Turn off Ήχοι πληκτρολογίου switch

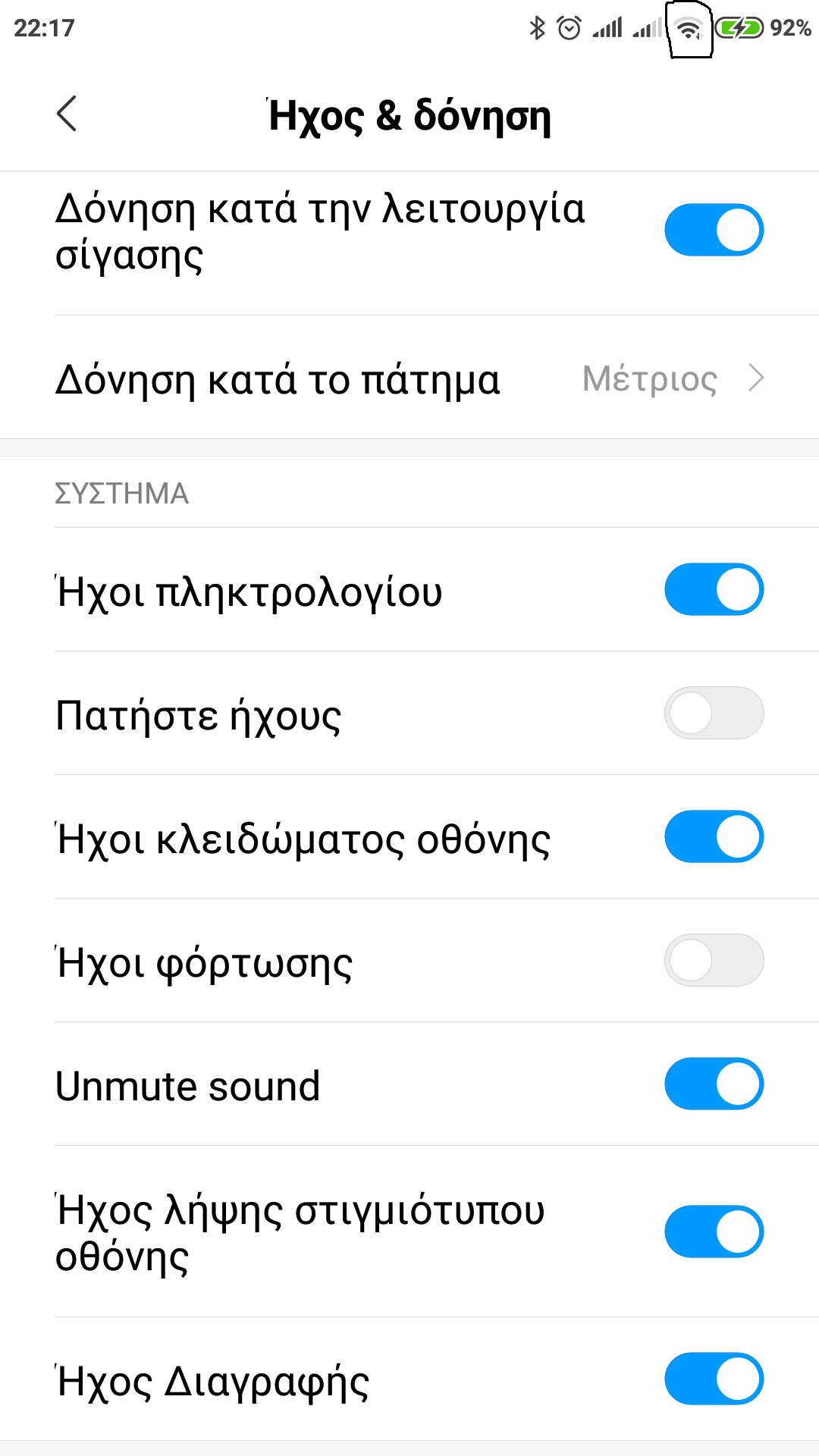[714, 589]
